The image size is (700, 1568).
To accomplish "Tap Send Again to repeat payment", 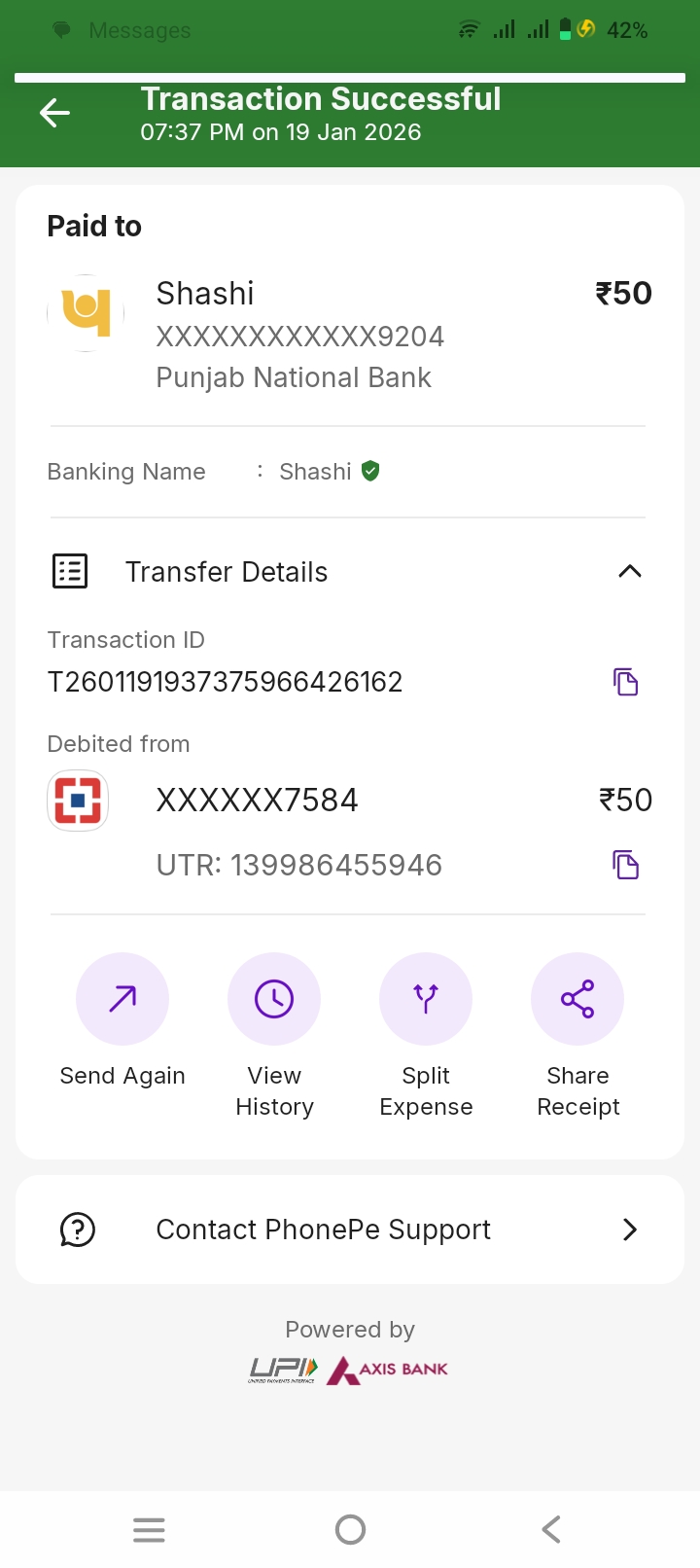I will click(122, 1000).
